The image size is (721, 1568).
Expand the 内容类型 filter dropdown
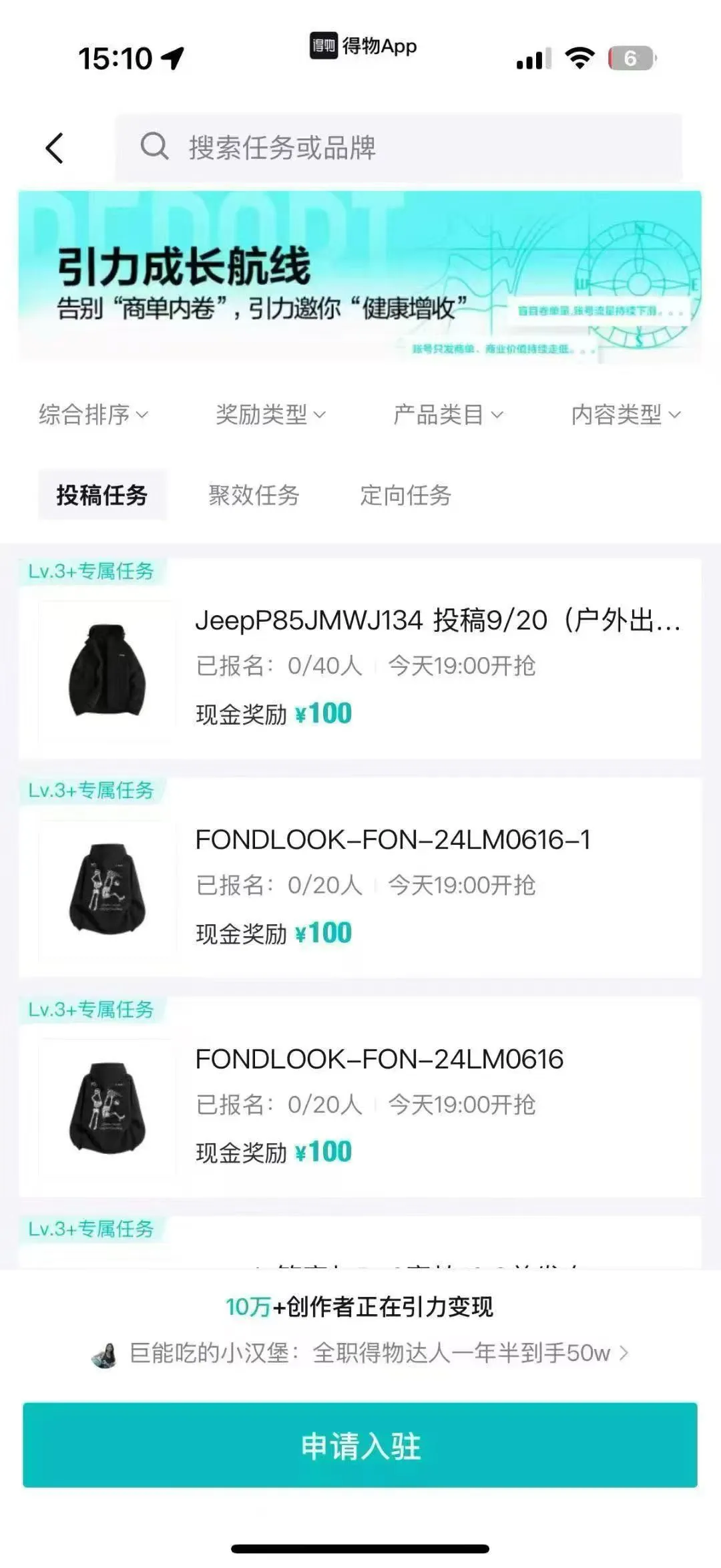pyautogui.click(x=626, y=415)
